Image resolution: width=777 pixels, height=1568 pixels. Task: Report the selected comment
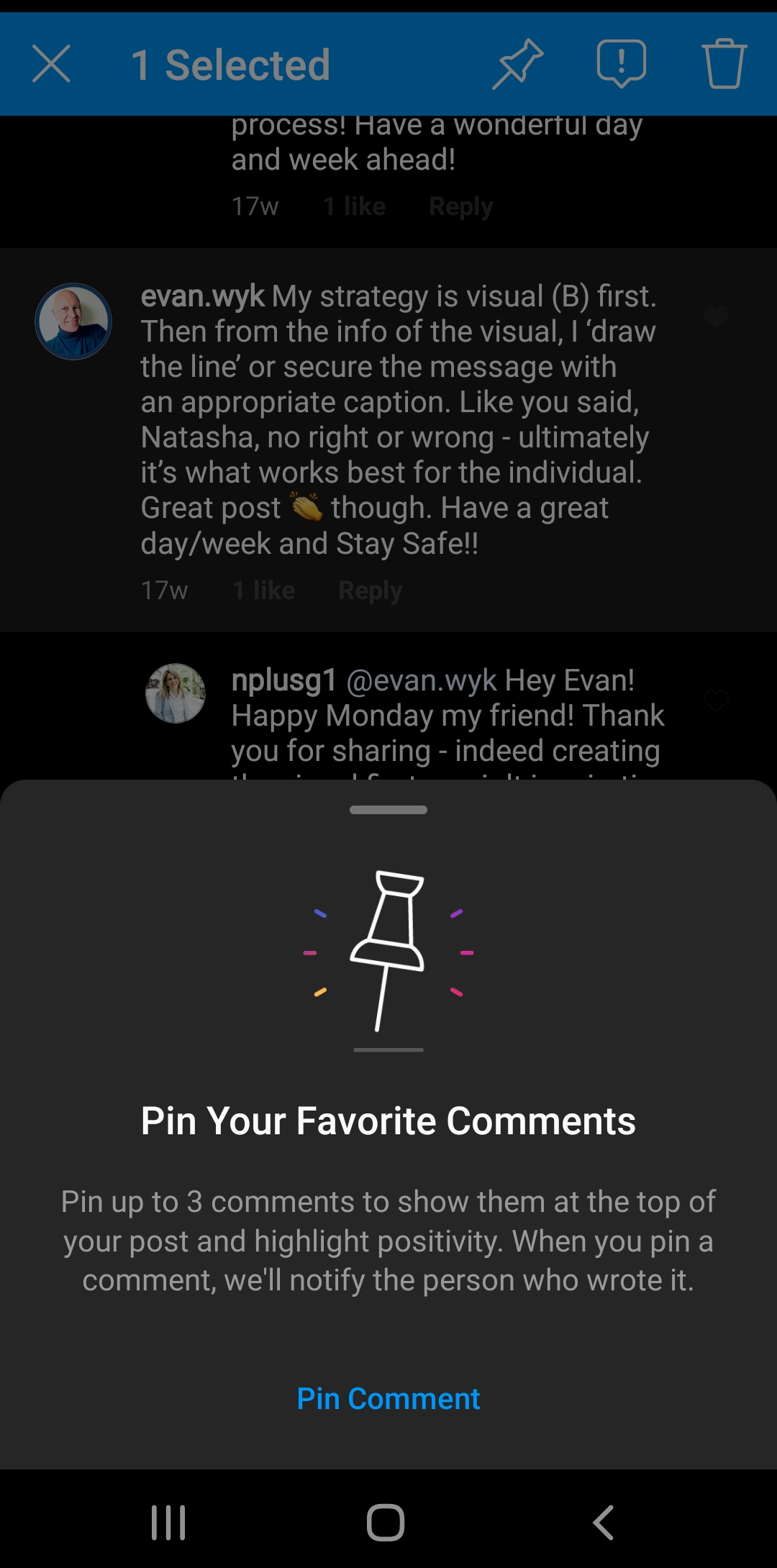621,64
